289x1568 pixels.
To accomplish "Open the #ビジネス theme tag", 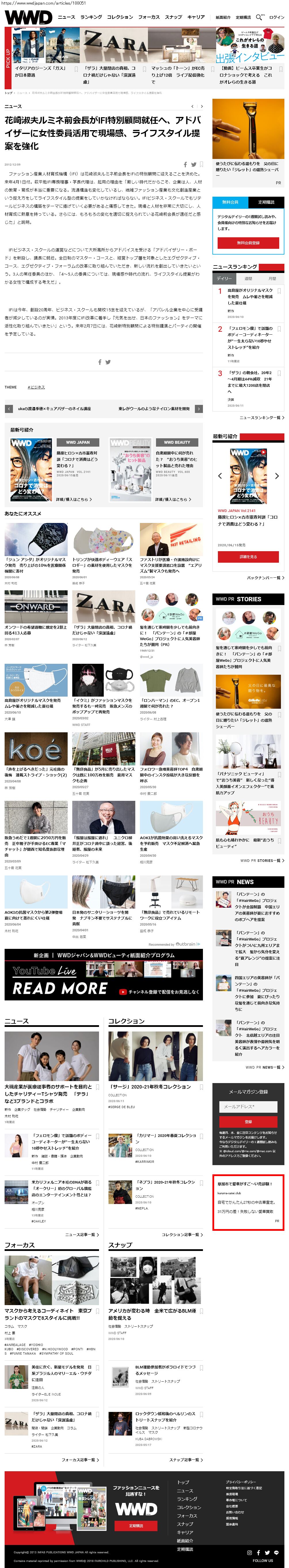I will tap(37, 387).
